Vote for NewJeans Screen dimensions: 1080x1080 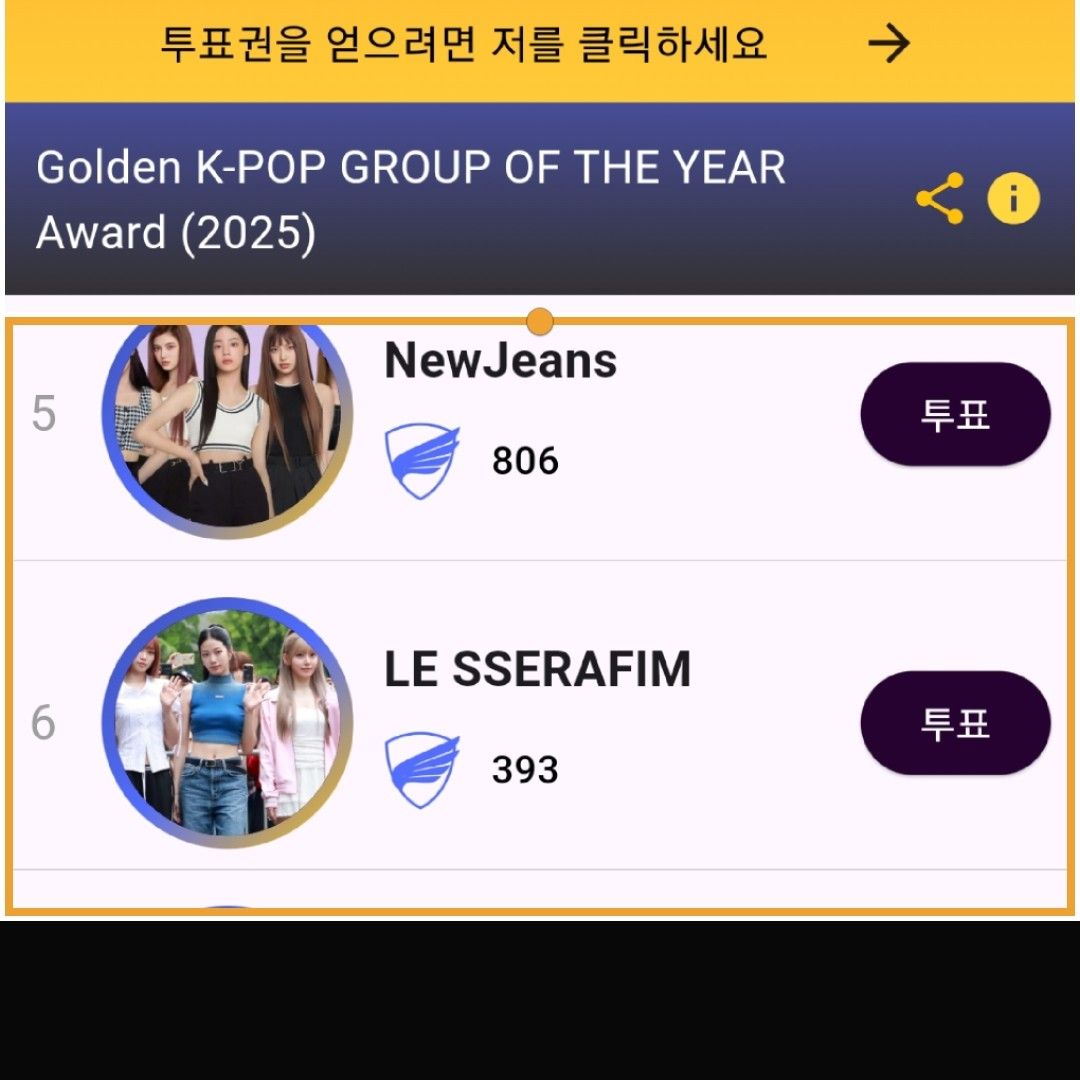click(x=955, y=415)
